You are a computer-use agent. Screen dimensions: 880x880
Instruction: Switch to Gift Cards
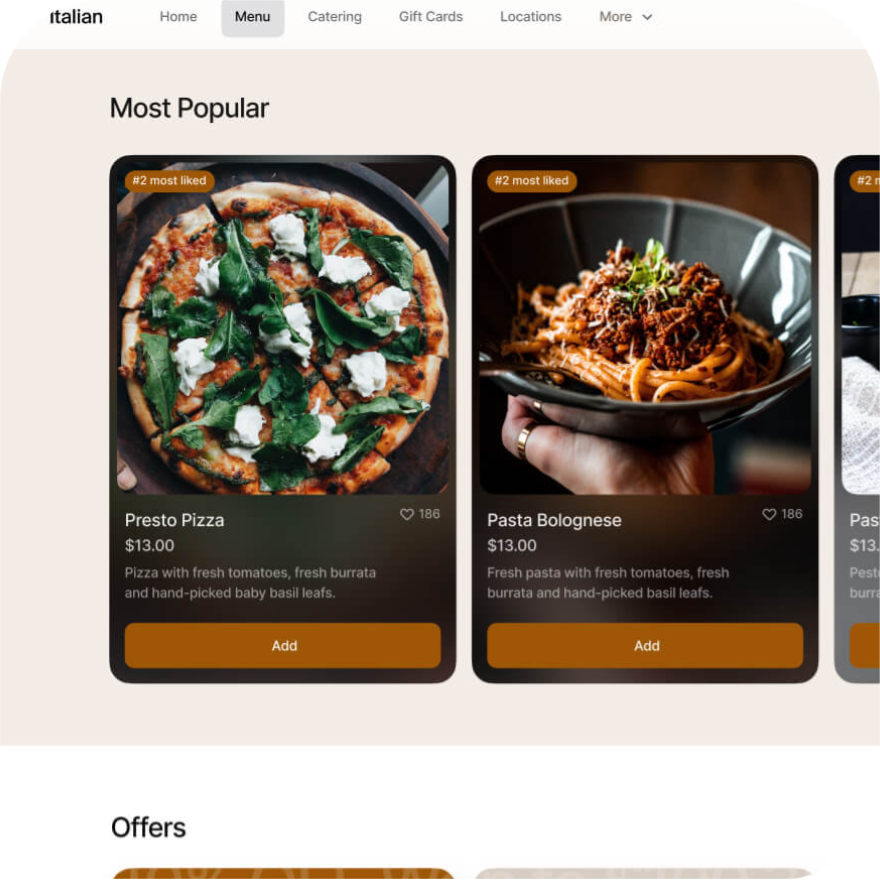click(430, 17)
